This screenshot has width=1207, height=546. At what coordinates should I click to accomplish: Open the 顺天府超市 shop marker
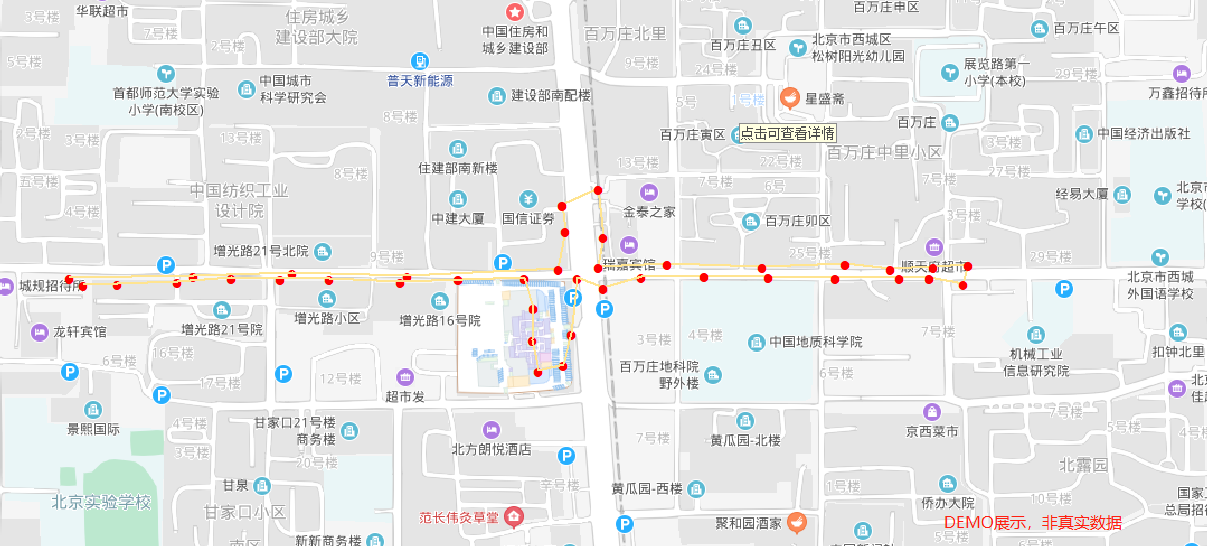[x=934, y=247]
